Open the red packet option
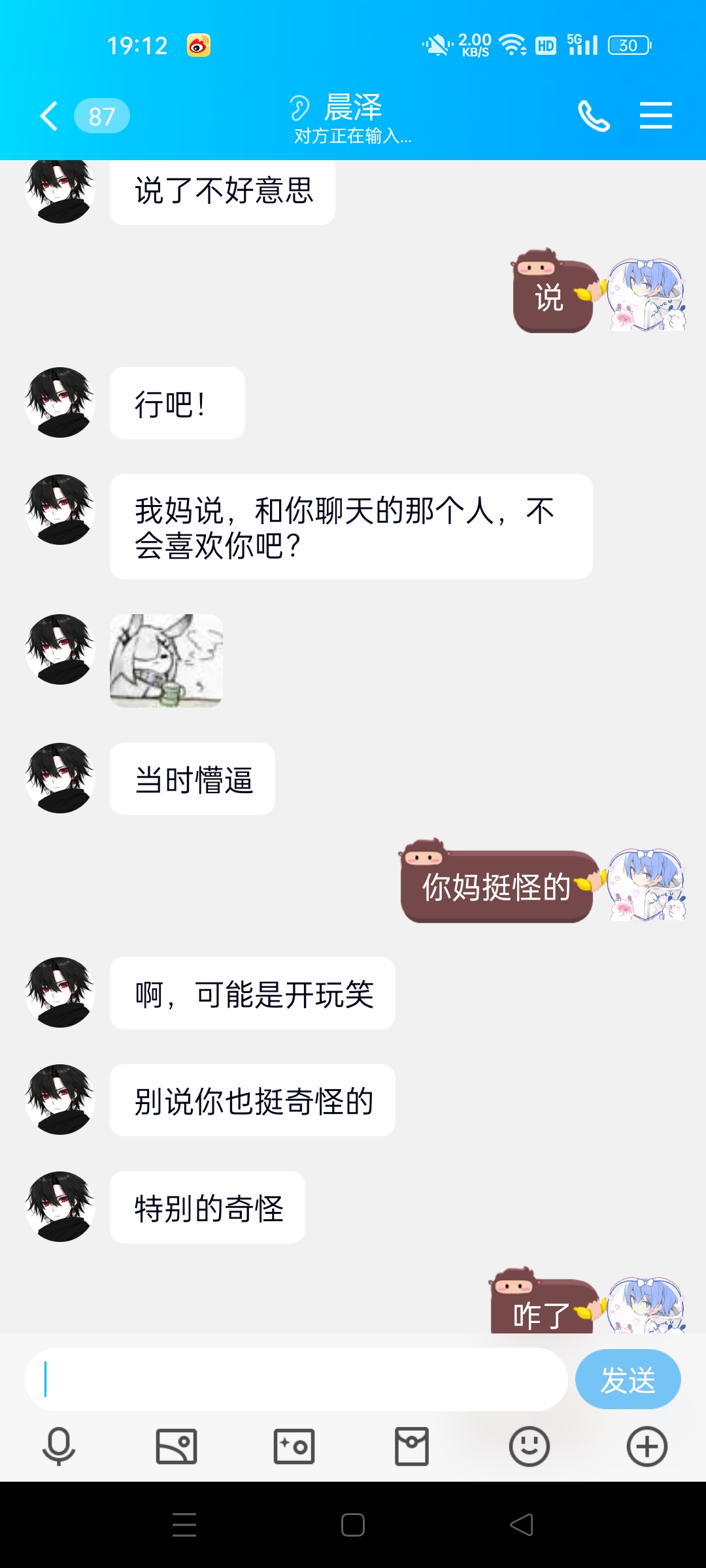 [412, 1446]
